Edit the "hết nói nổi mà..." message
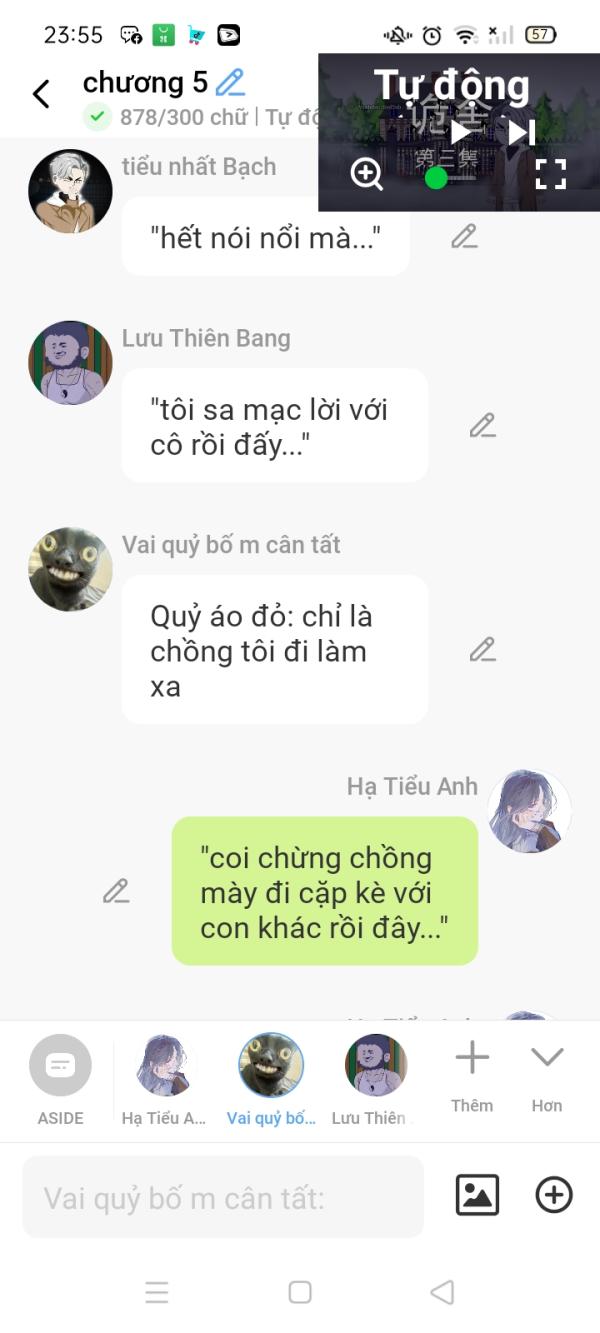Viewport: 600px width, 1333px height. pos(464,237)
